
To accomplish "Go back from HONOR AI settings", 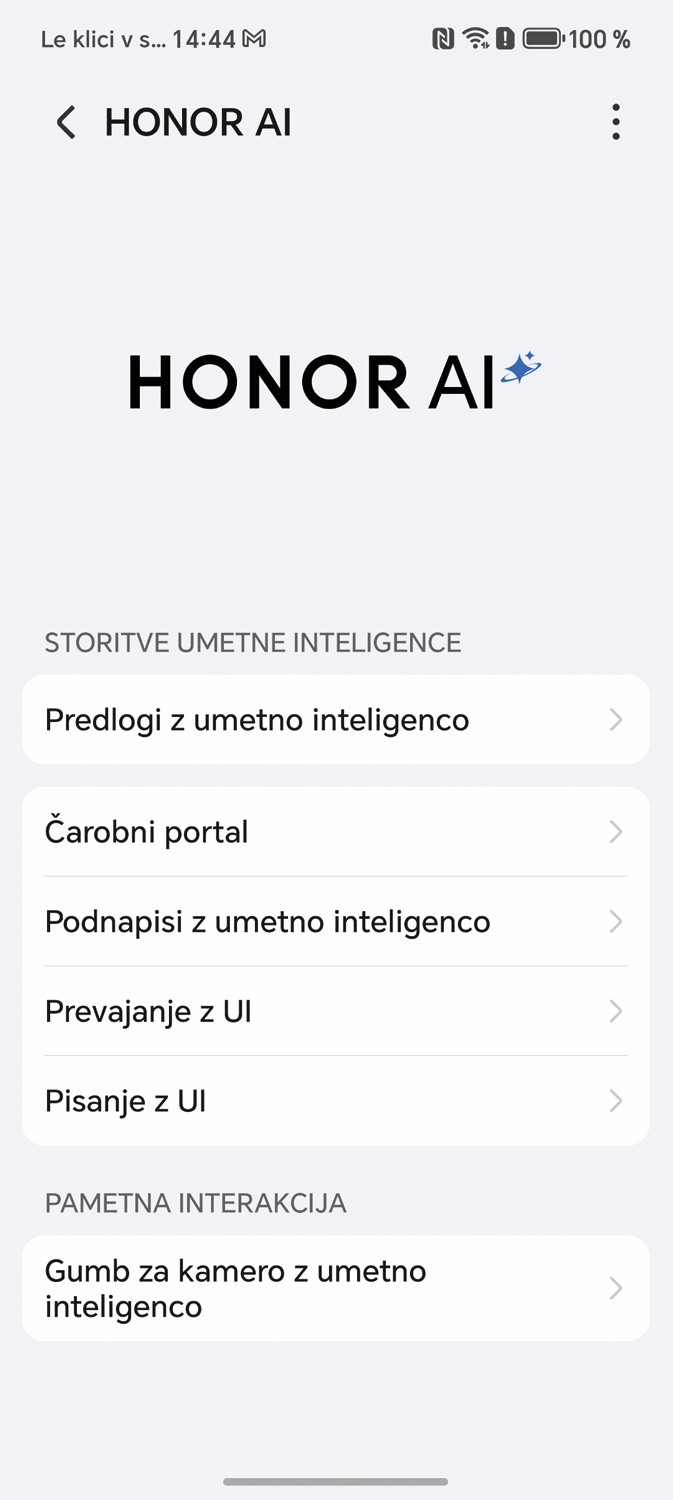I will (66, 123).
